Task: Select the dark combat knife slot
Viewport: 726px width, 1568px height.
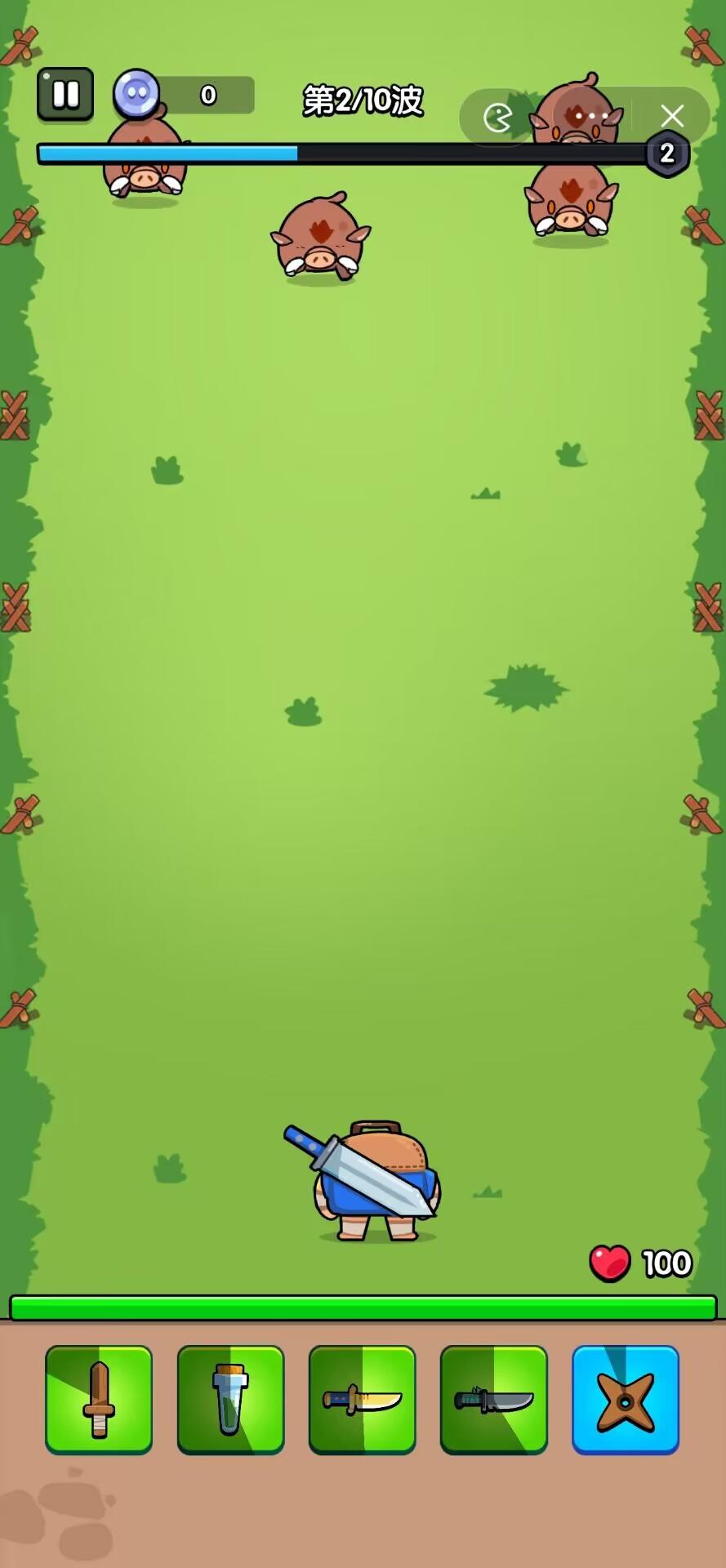Action: pyautogui.click(x=493, y=1399)
